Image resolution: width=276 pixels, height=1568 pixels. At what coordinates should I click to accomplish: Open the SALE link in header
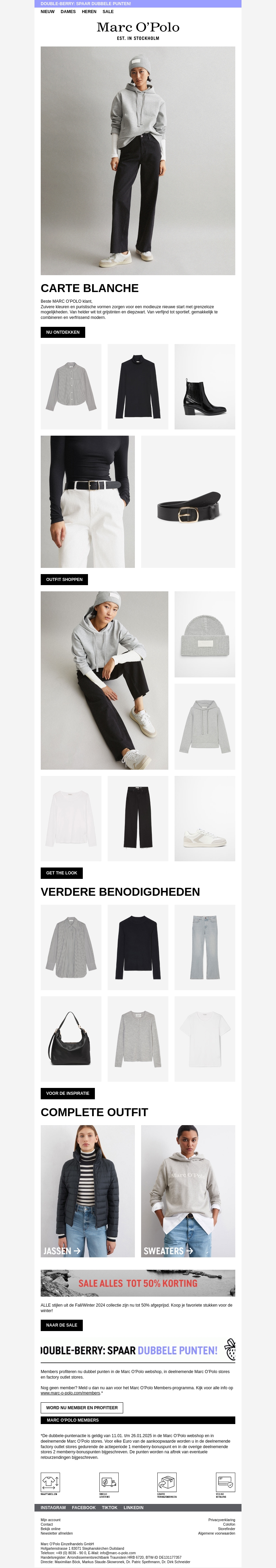tap(108, 12)
